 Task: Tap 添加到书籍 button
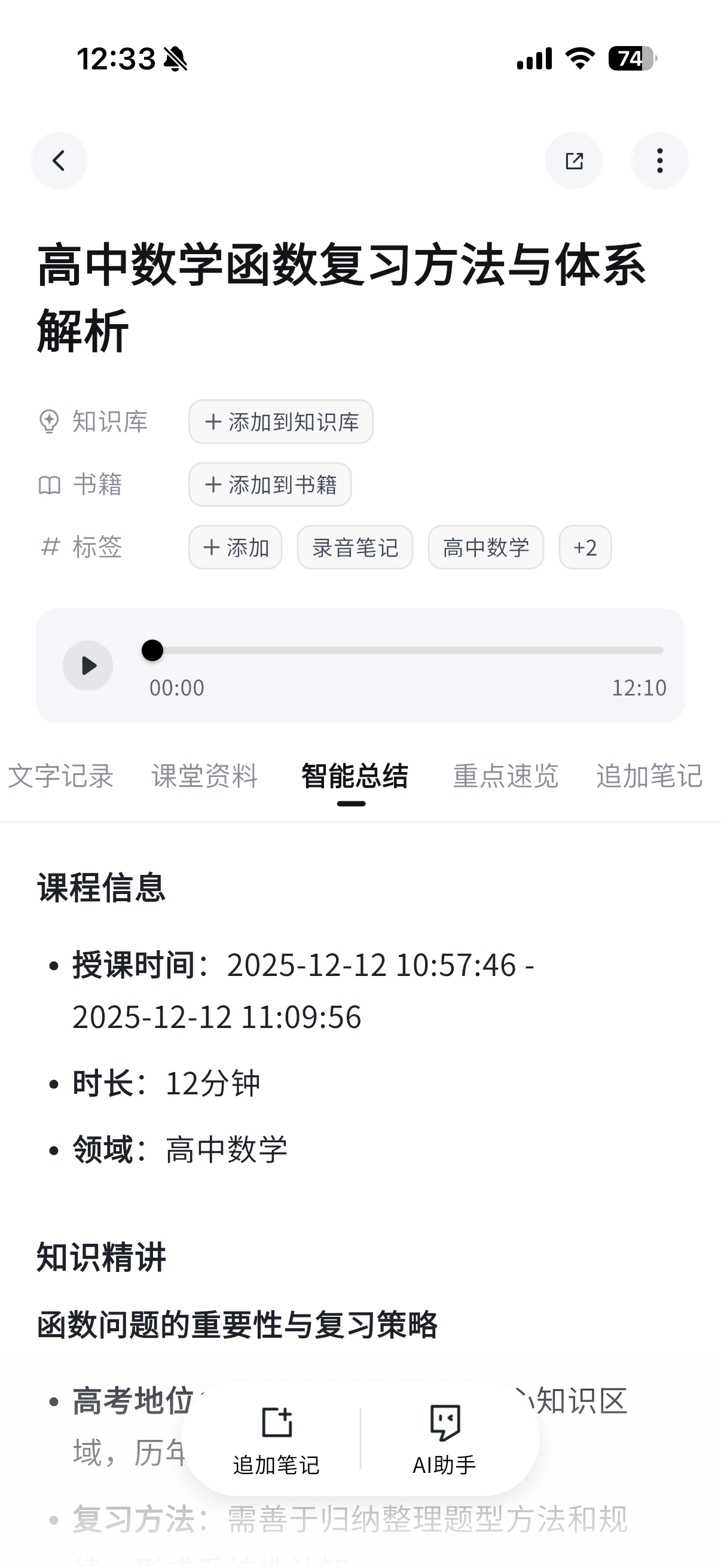pyautogui.click(x=270, y=484)
